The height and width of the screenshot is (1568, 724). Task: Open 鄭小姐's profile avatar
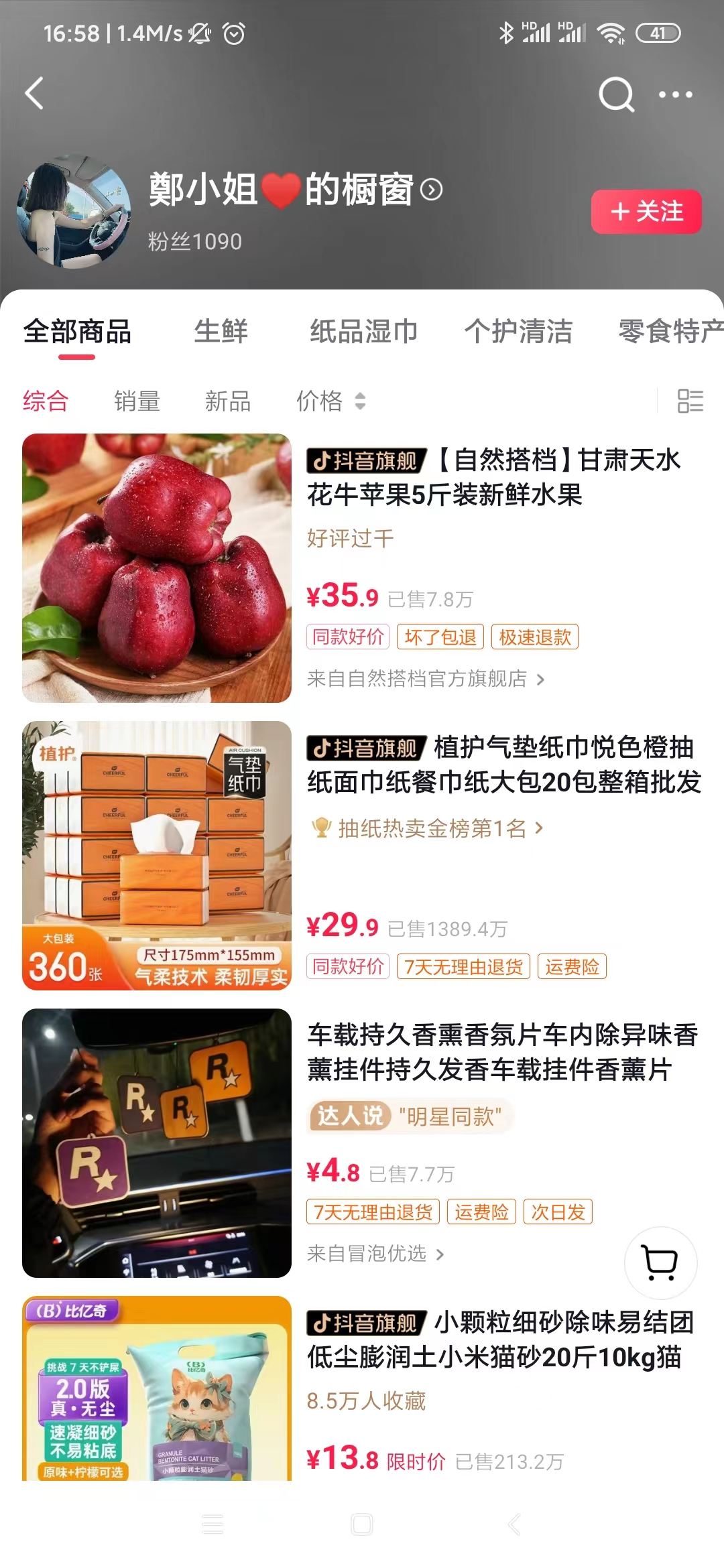tap(74, 213)
